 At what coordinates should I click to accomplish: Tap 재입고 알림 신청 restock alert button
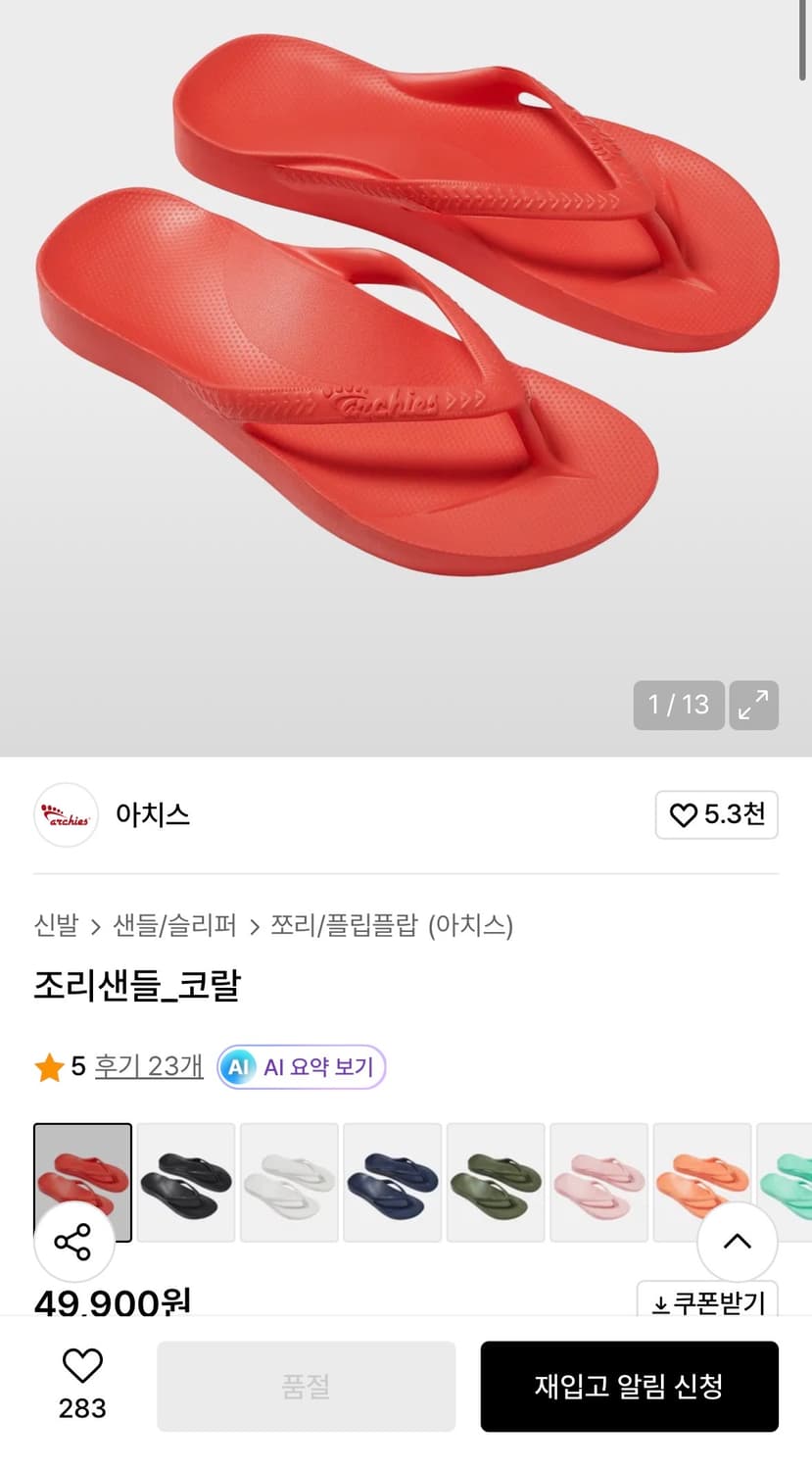[629, 1386]
